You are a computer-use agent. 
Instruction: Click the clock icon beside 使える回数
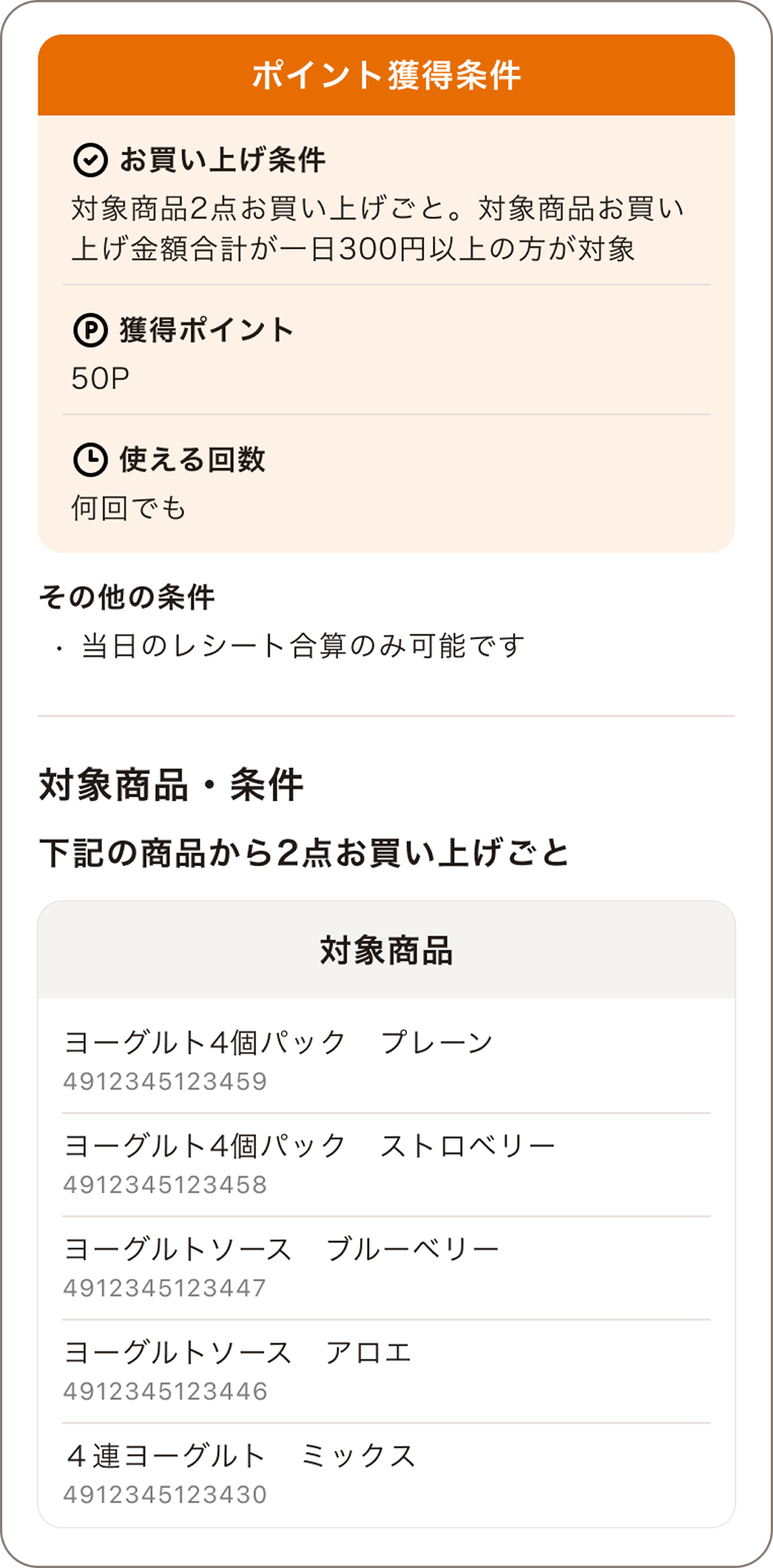[x=90, y=461]
